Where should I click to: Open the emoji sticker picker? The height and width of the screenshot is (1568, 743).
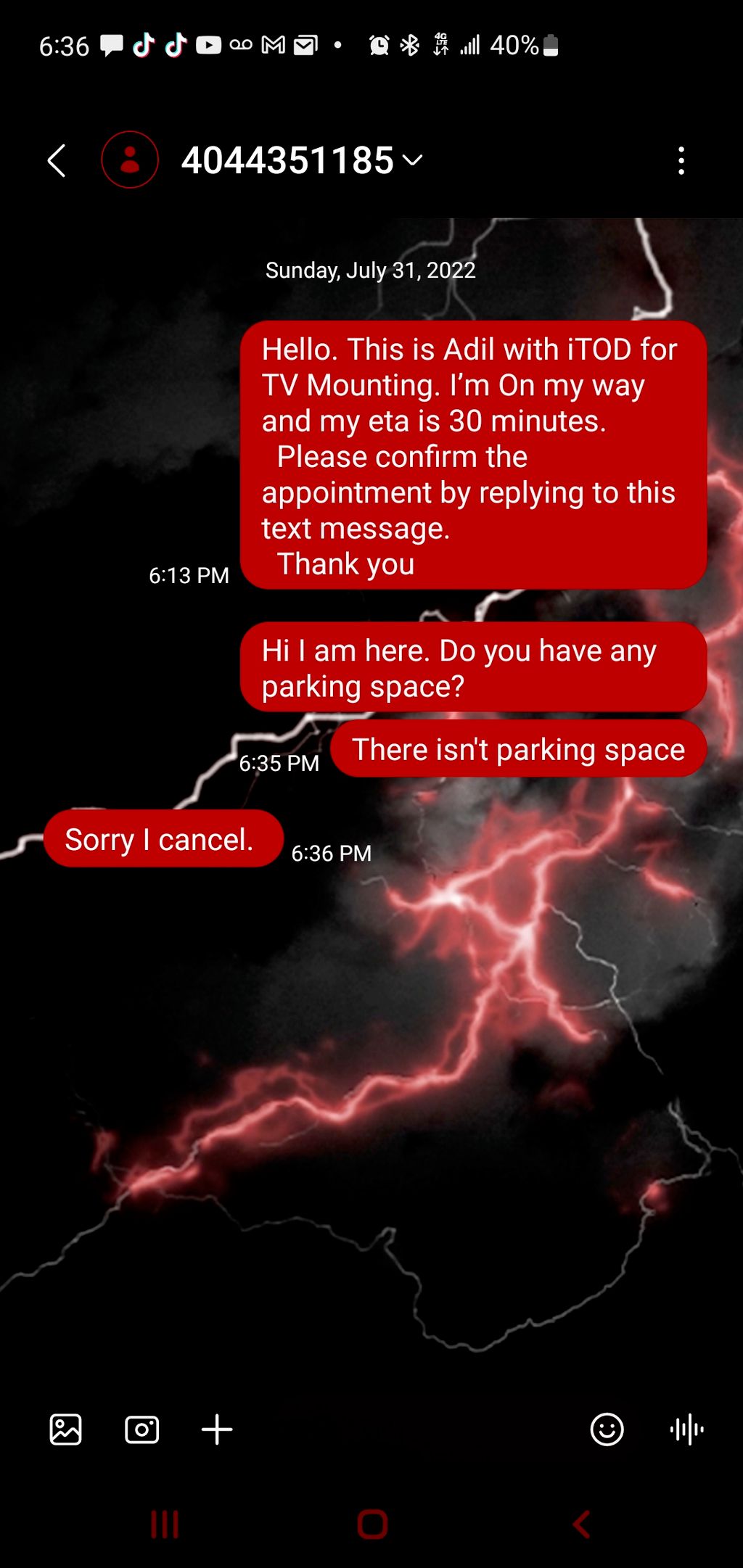[607, 1429]
